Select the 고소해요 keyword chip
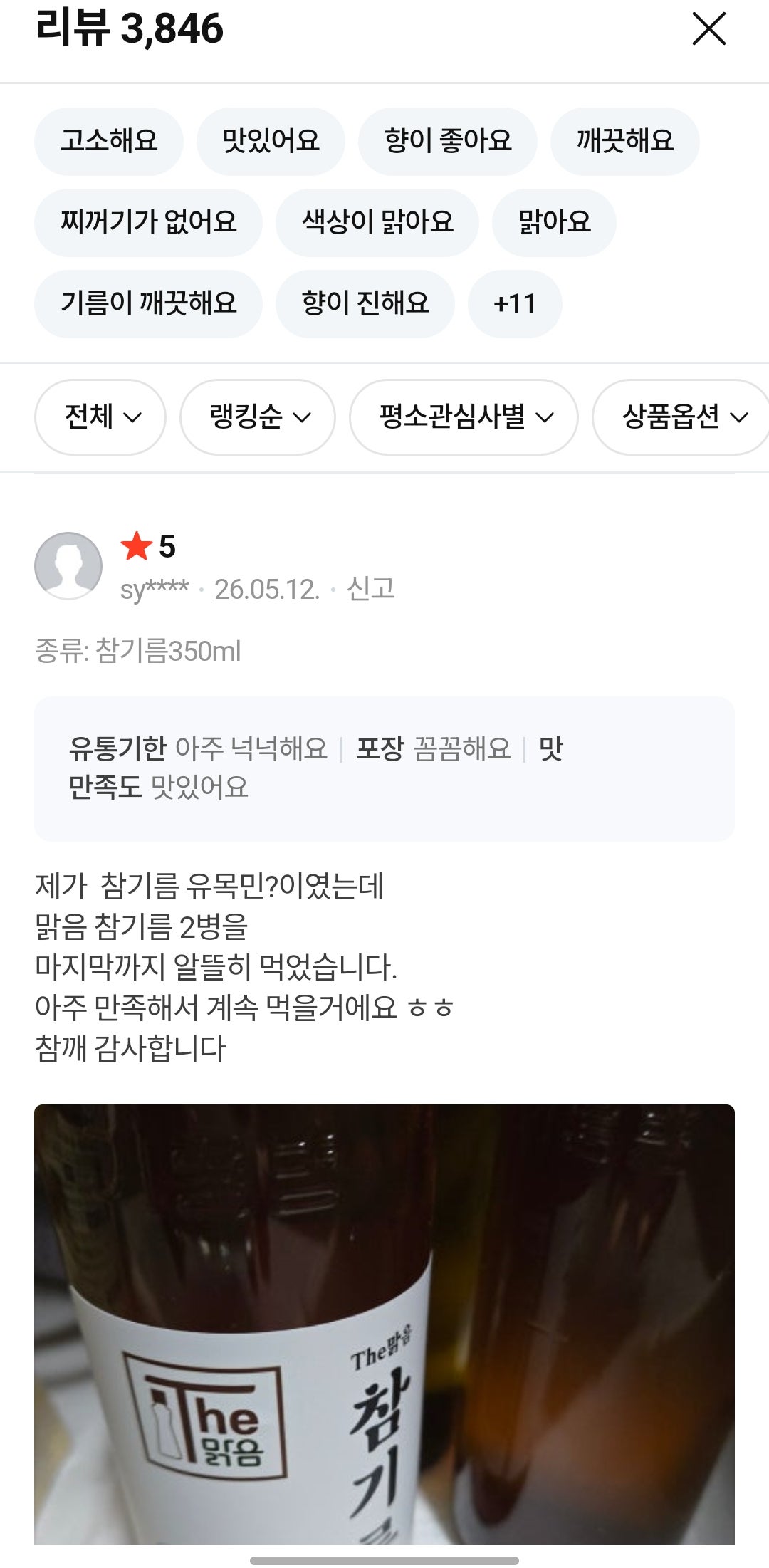Viewport: 769px width, 1568px height. coord(109,141)
